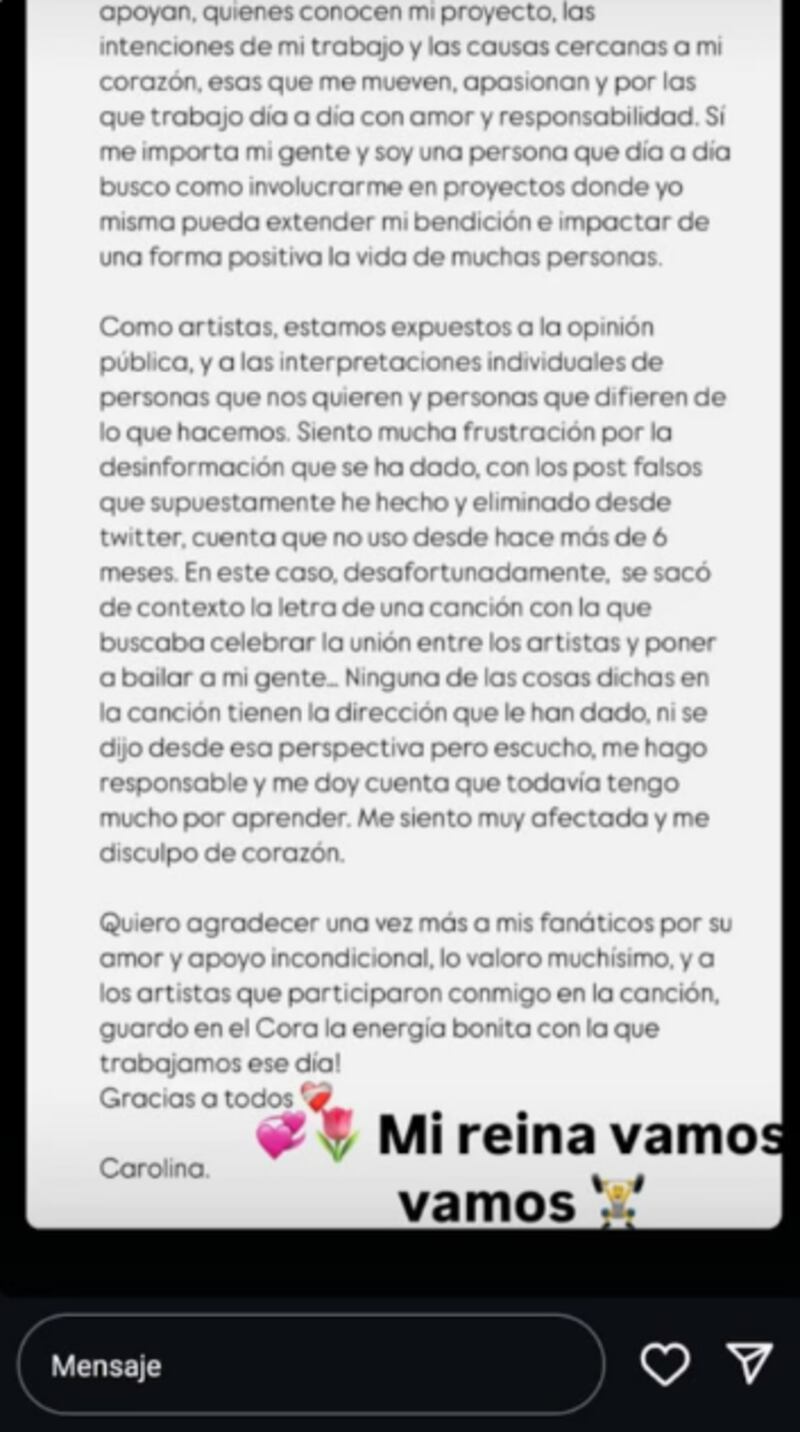Like this story with the heart

(x=665, y=1364)
